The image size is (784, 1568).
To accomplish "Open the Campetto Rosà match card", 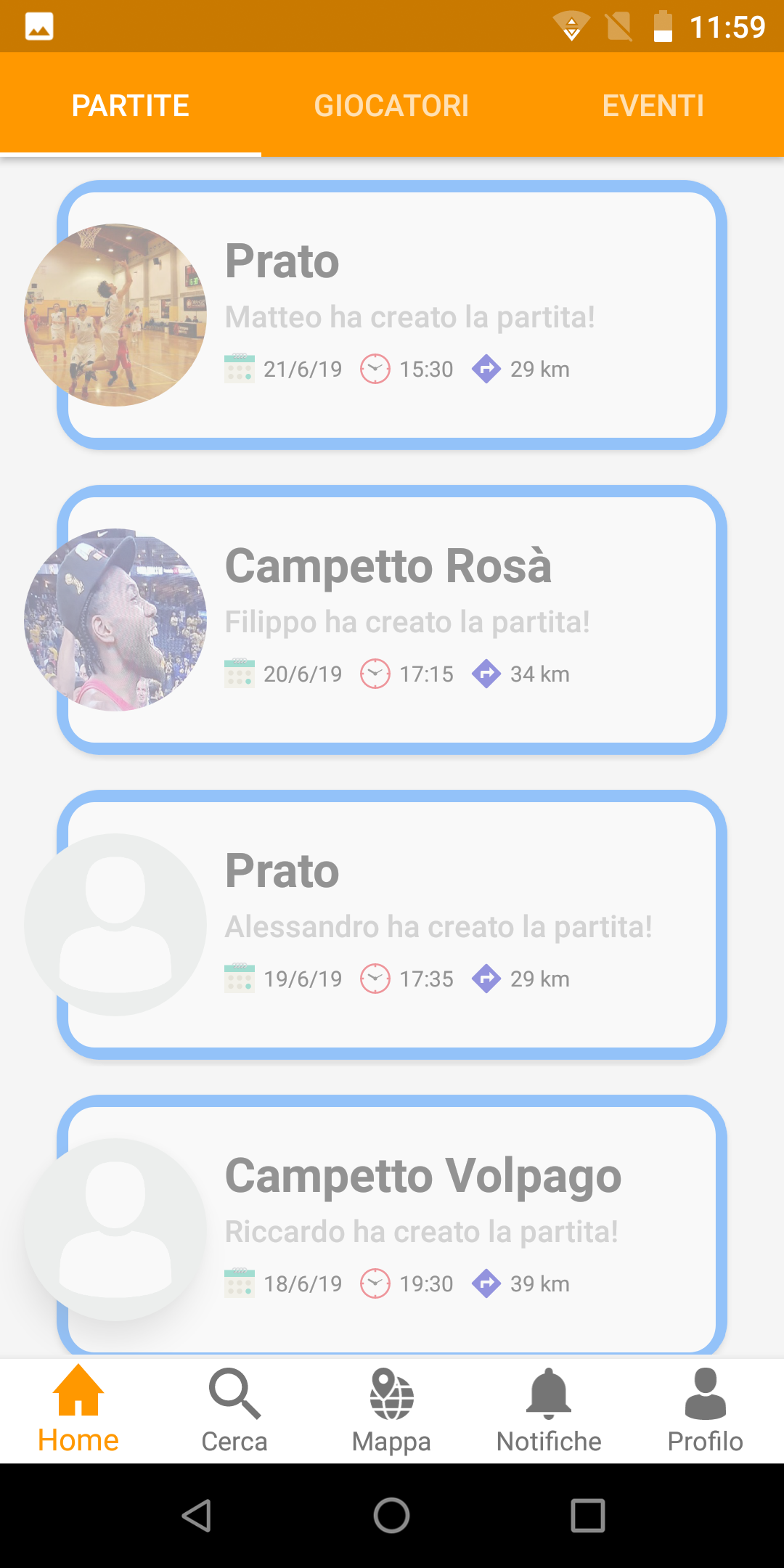I will pyautogui.click(x=392, y=620).
